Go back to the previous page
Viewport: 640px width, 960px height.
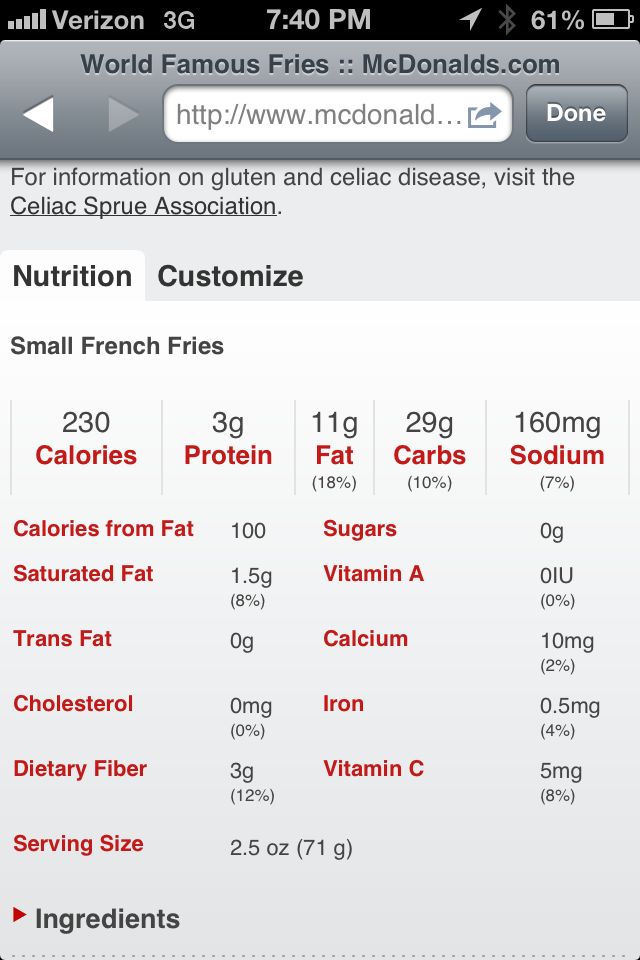click(x=39, y=114)
